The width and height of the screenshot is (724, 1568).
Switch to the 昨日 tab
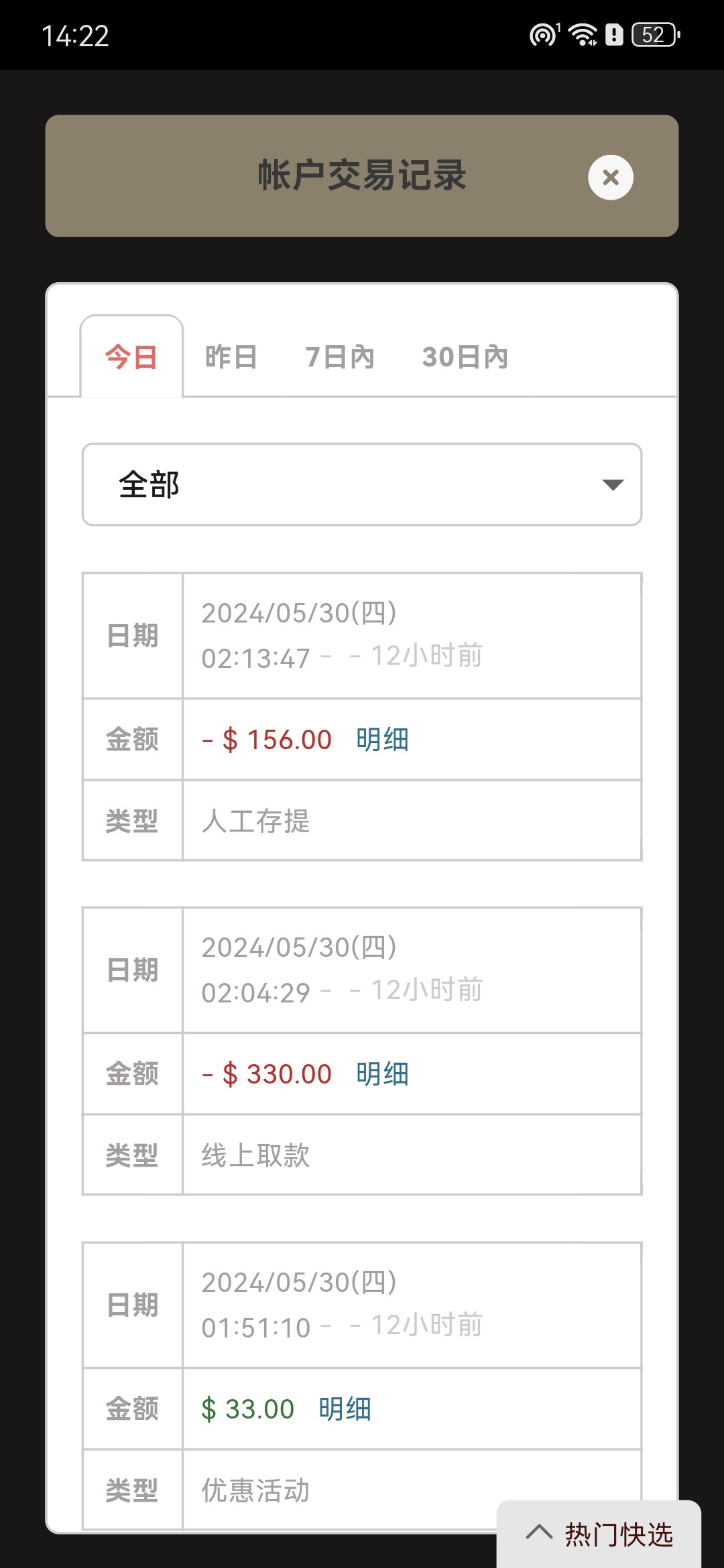pos(231,357)
